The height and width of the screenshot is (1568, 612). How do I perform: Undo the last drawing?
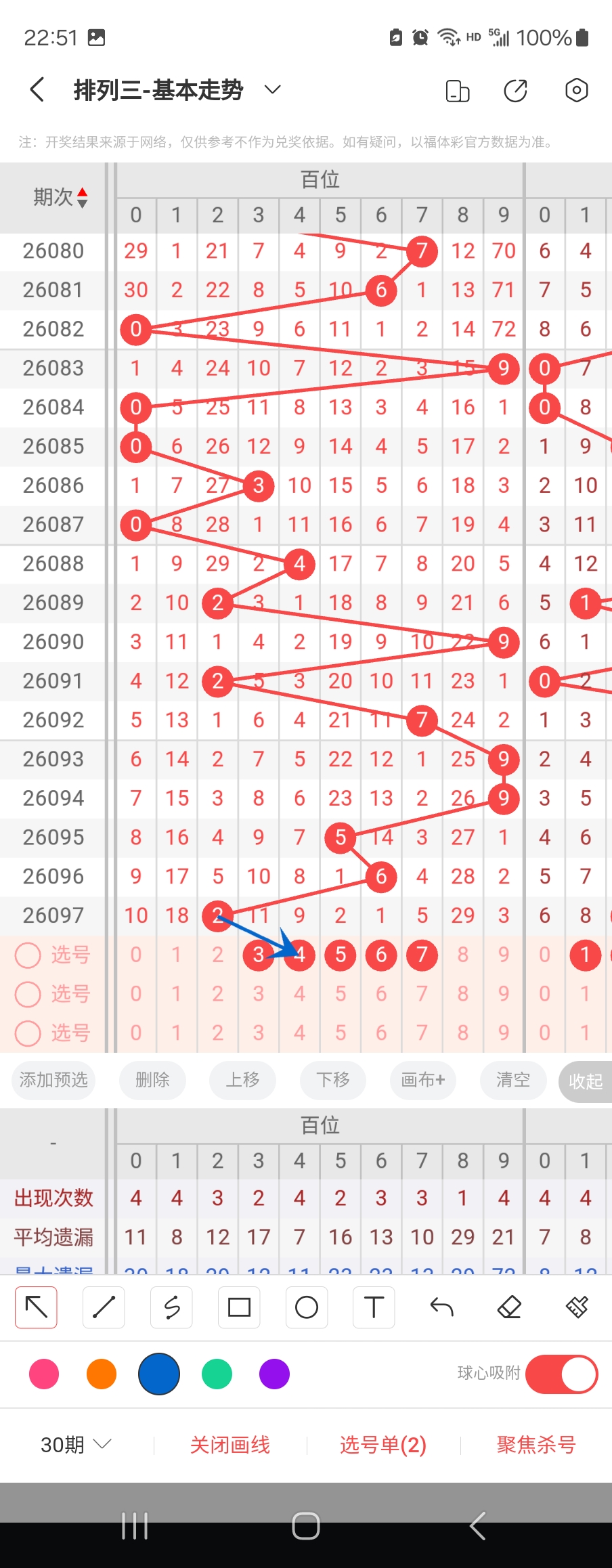[441, 1307]
